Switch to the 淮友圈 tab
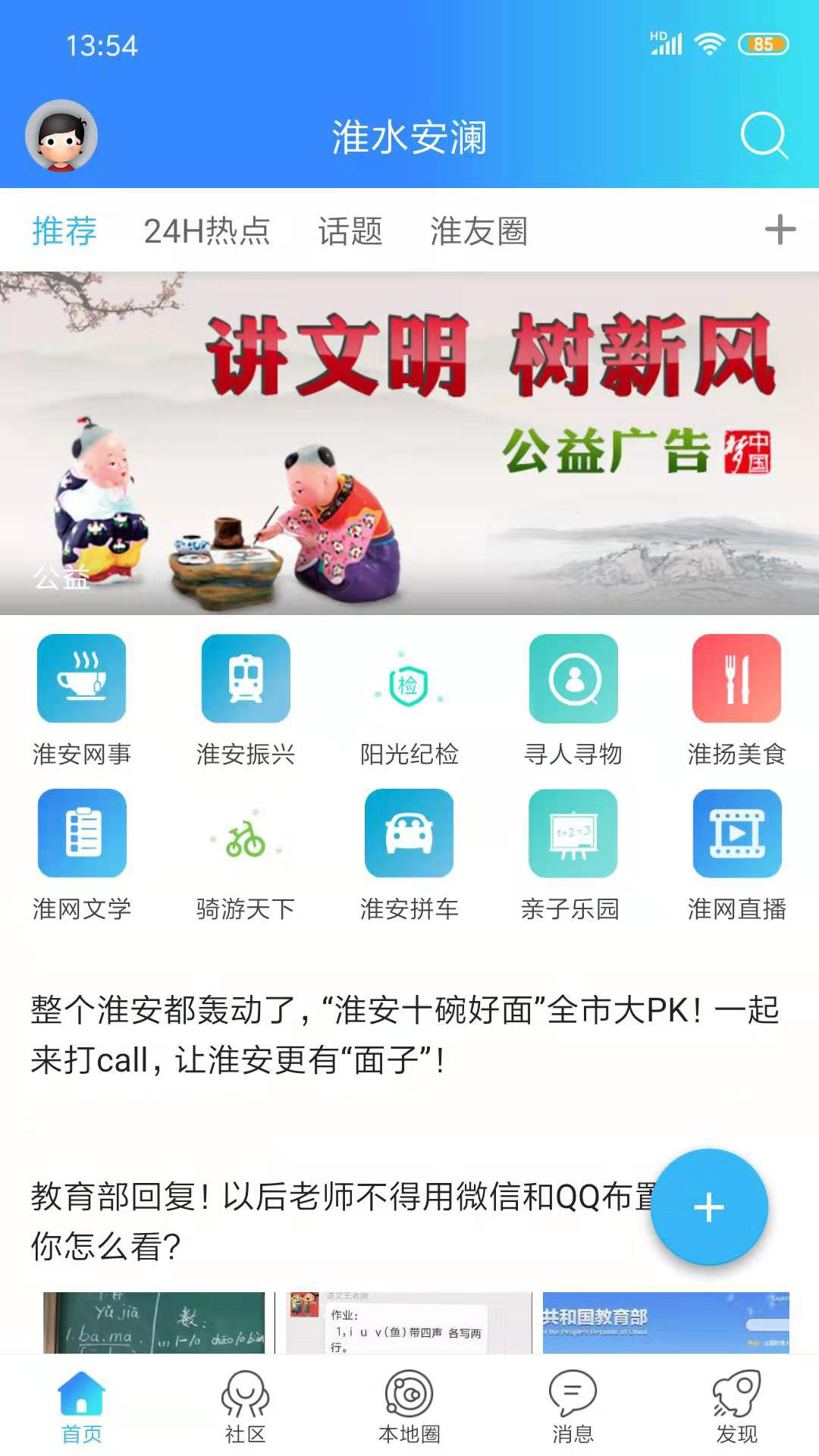This screenshot has height=1456, width=819. (479, 231)
